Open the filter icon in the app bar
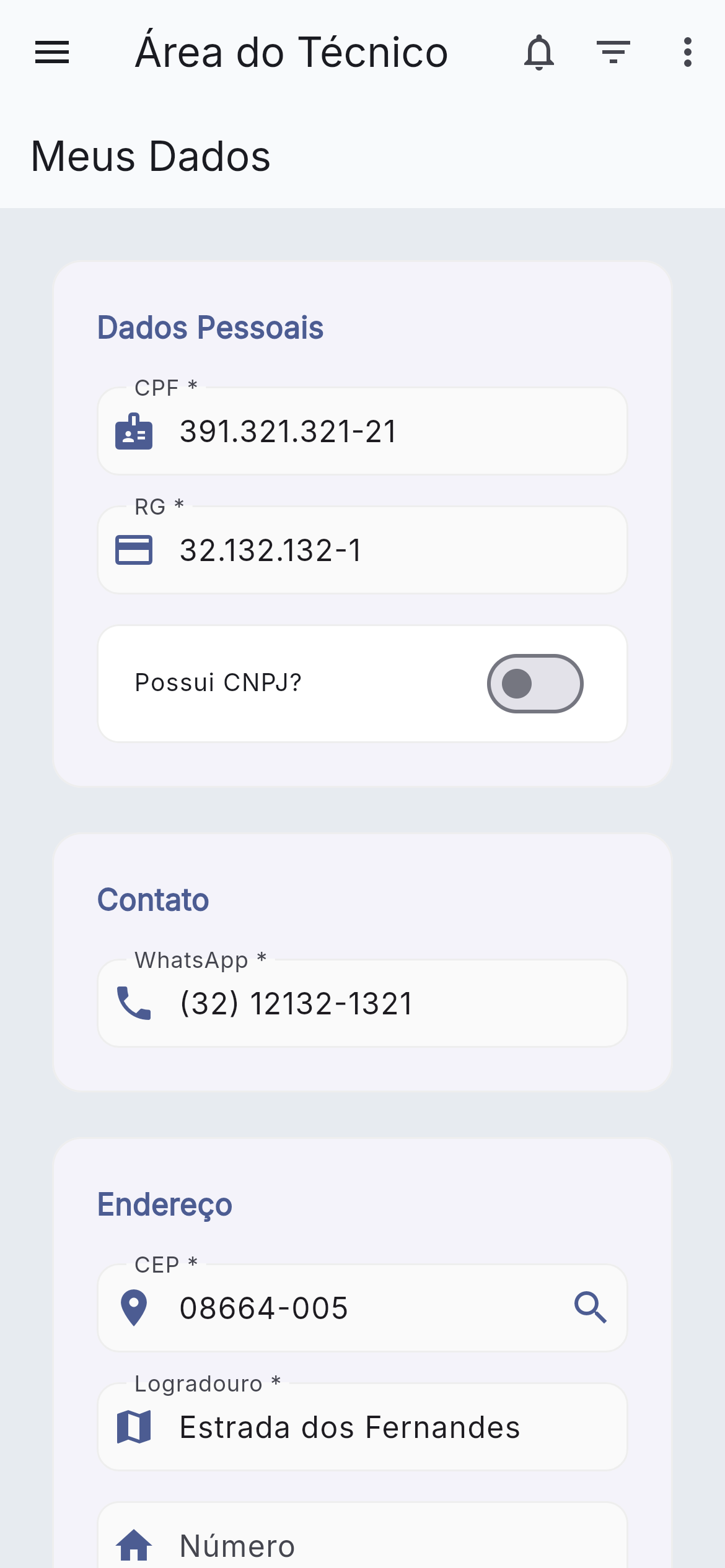 (613, 52)
